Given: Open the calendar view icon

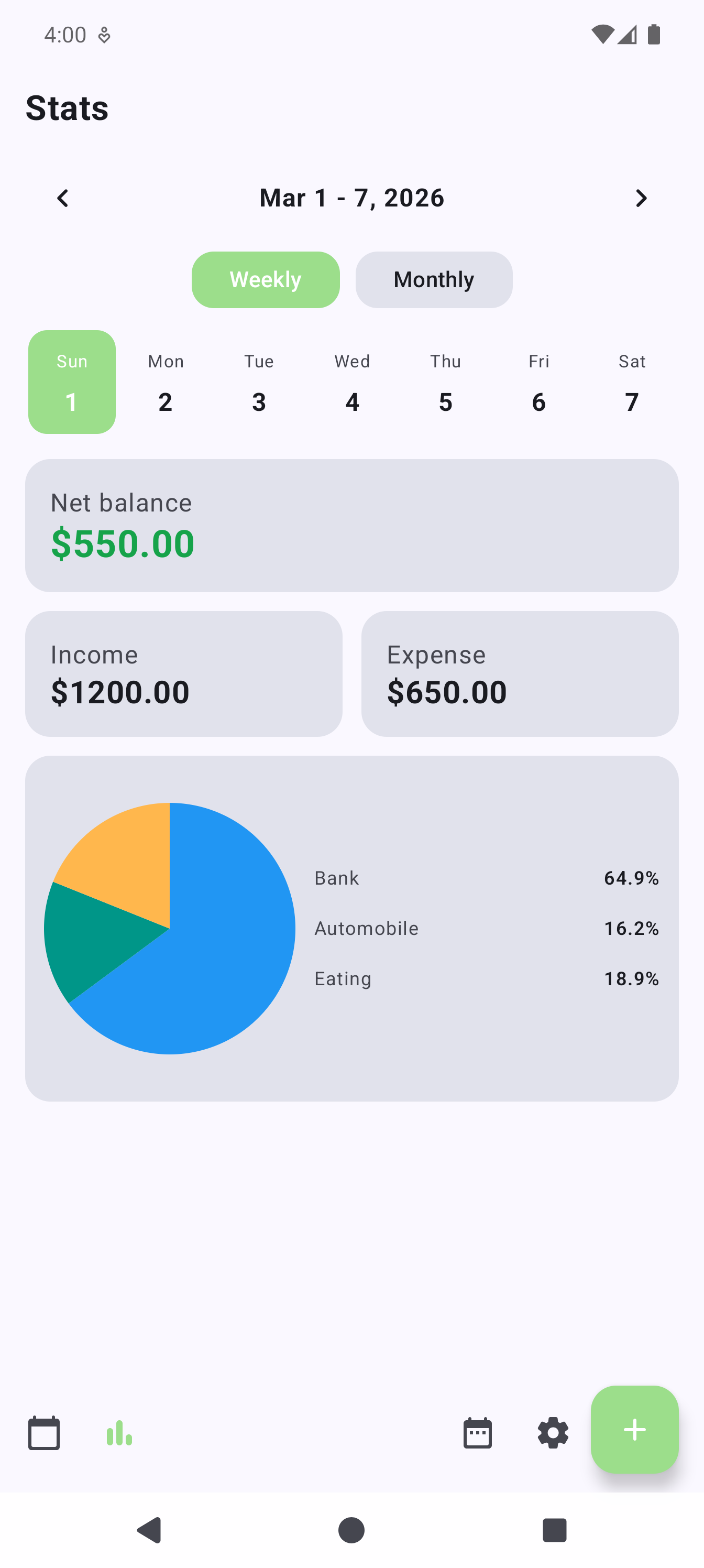Looking at the screenshot, I should (x=43, y=1433).
